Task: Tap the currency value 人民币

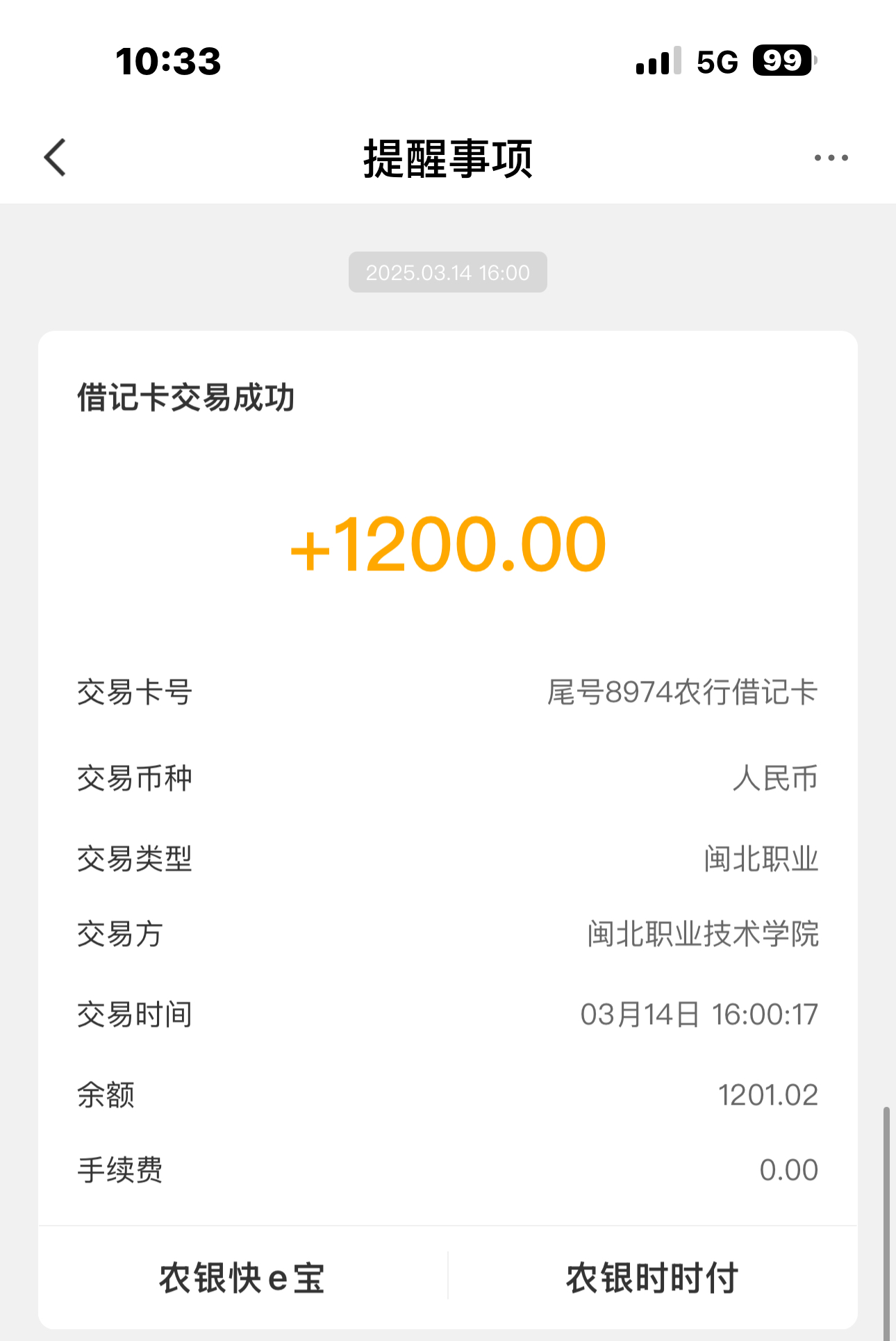Action: pyautogui.click(x=776, y=778)
